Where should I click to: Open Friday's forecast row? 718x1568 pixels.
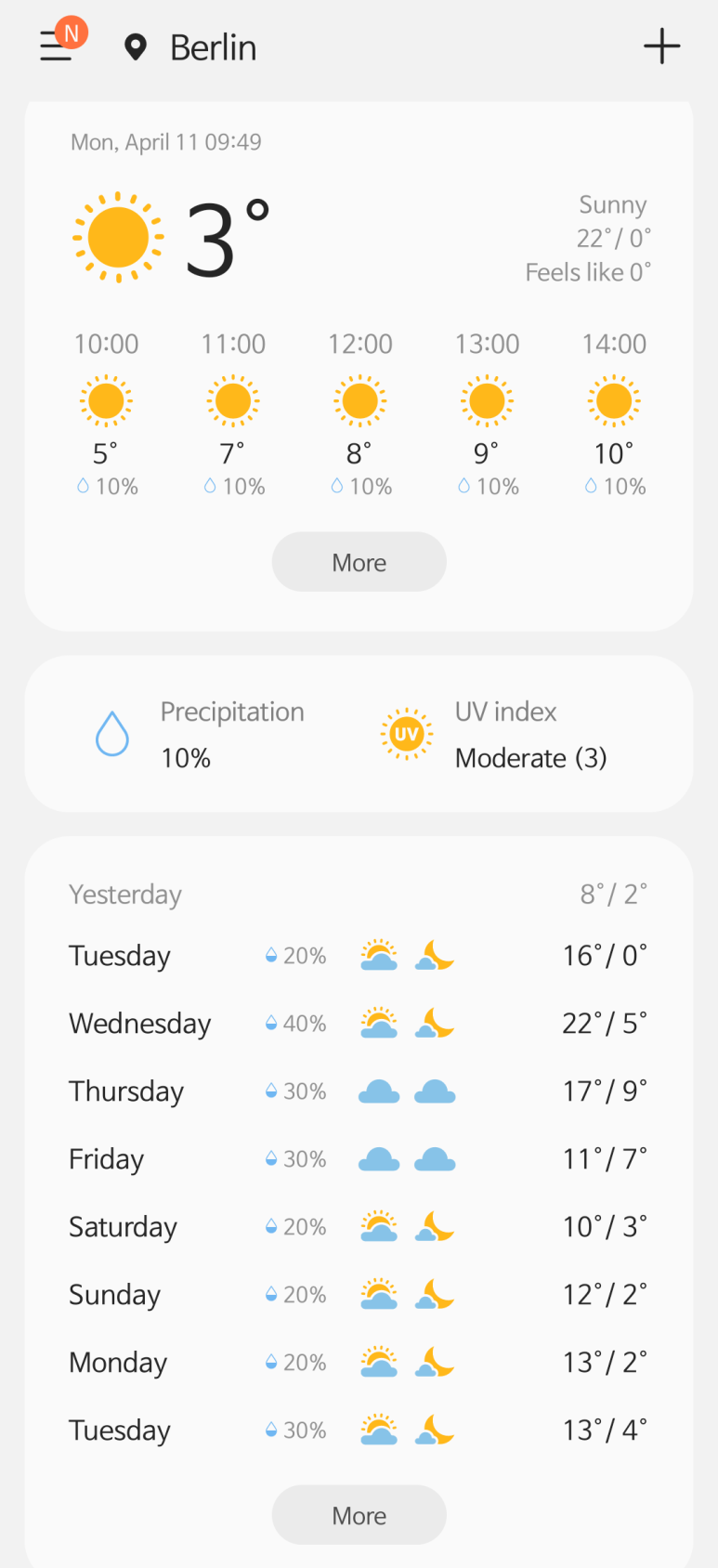coord(359,1159)
